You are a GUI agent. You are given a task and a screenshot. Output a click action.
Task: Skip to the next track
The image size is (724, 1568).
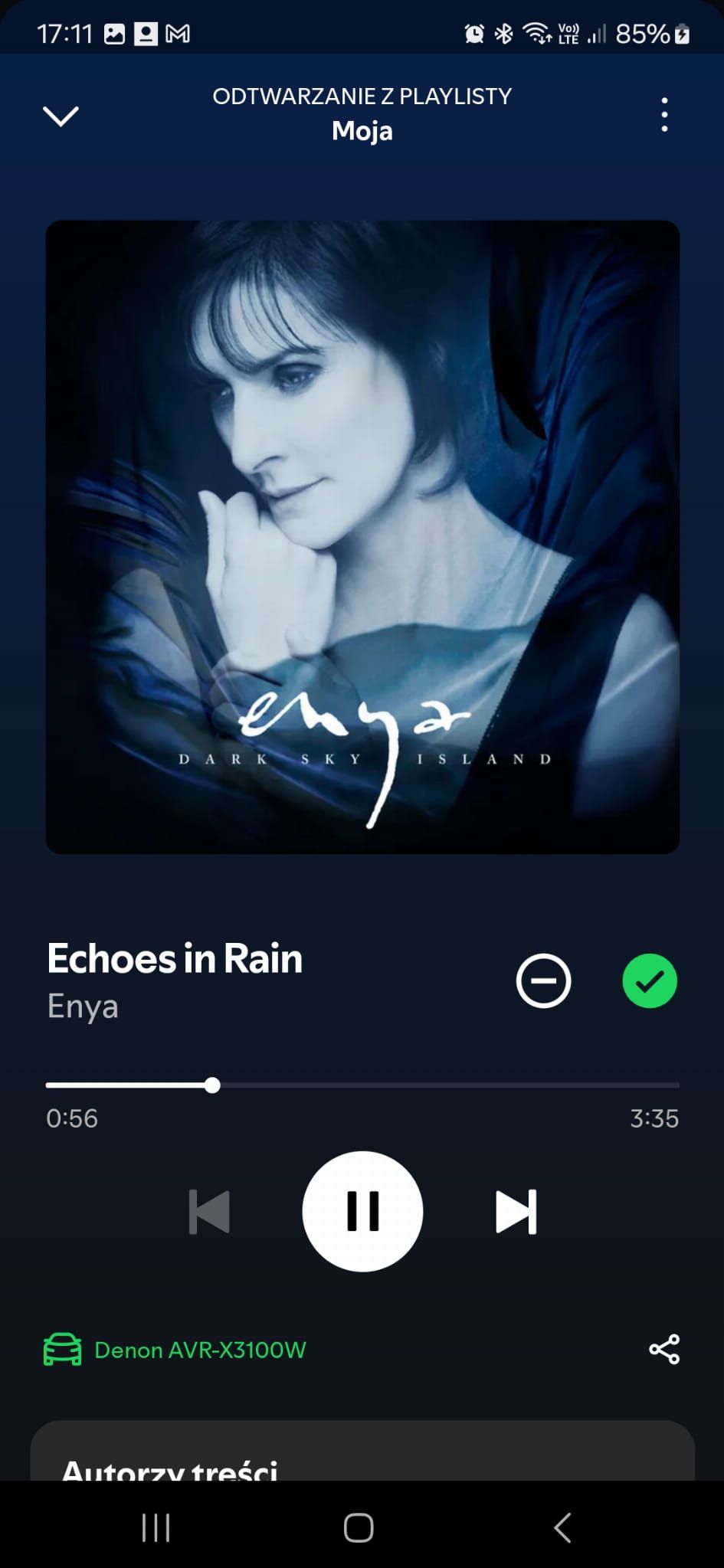(516, 1212)
